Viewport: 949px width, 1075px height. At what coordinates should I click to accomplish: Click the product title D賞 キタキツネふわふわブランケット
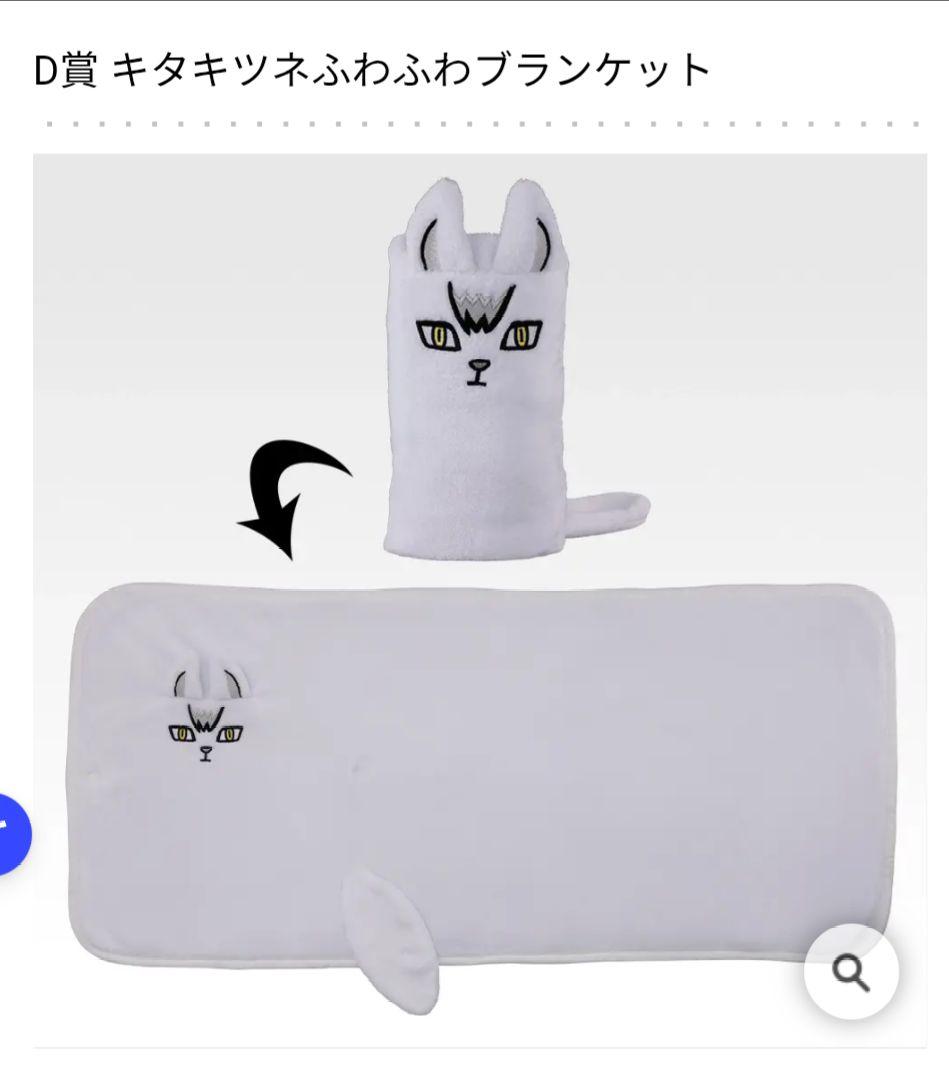click(x=370, y=67)
